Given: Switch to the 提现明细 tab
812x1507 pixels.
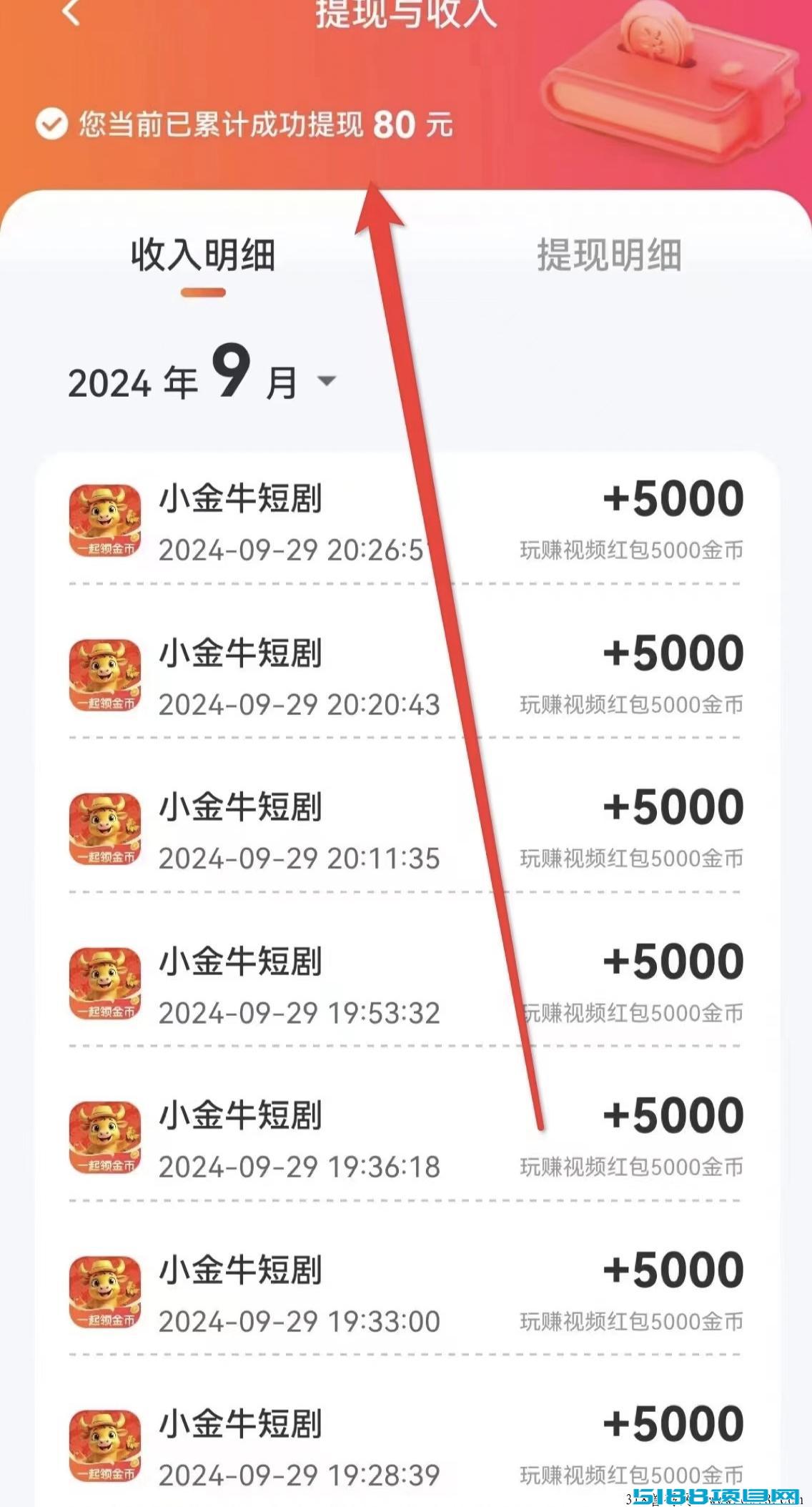Looking at the screenshot, I should (x=609, y=255).
